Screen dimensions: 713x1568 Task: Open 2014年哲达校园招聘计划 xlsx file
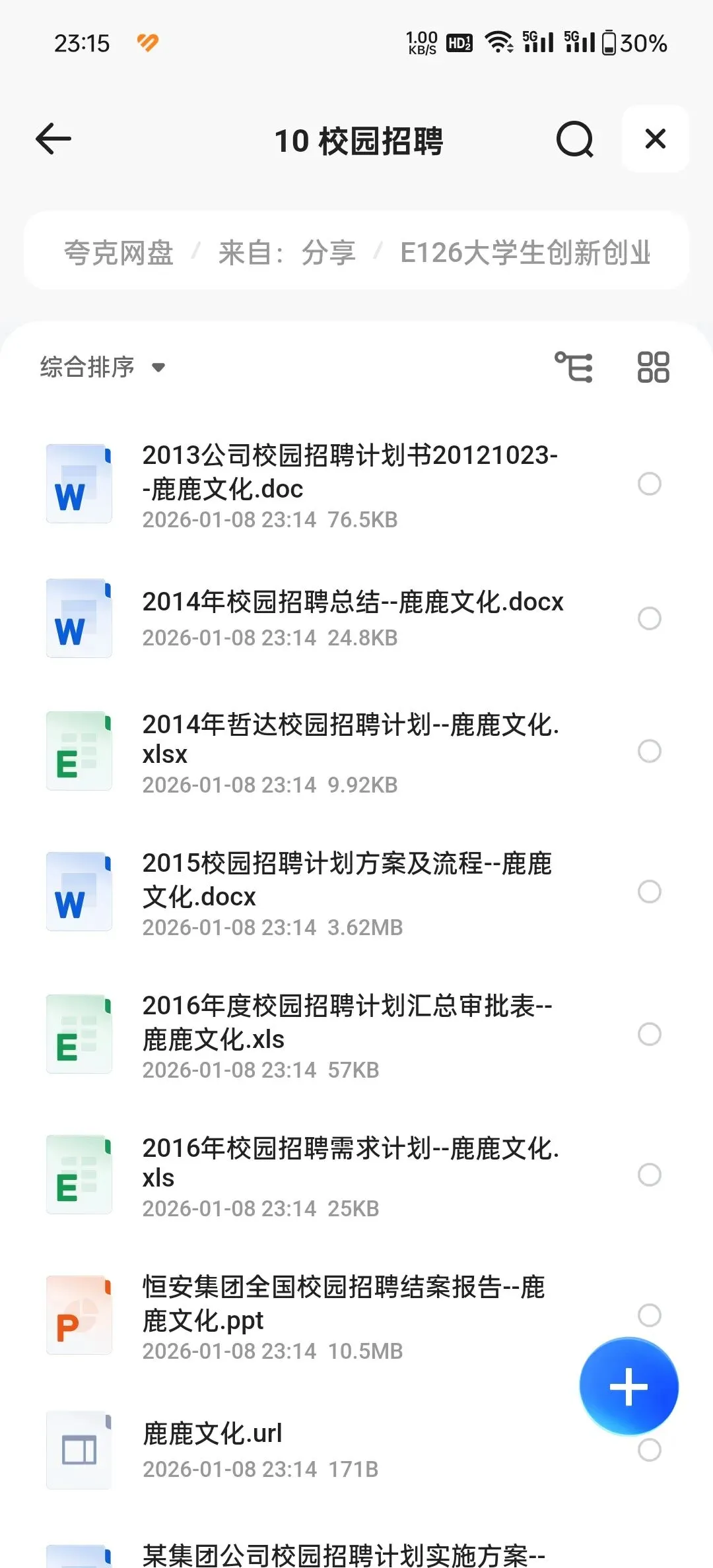click(350, 739)
